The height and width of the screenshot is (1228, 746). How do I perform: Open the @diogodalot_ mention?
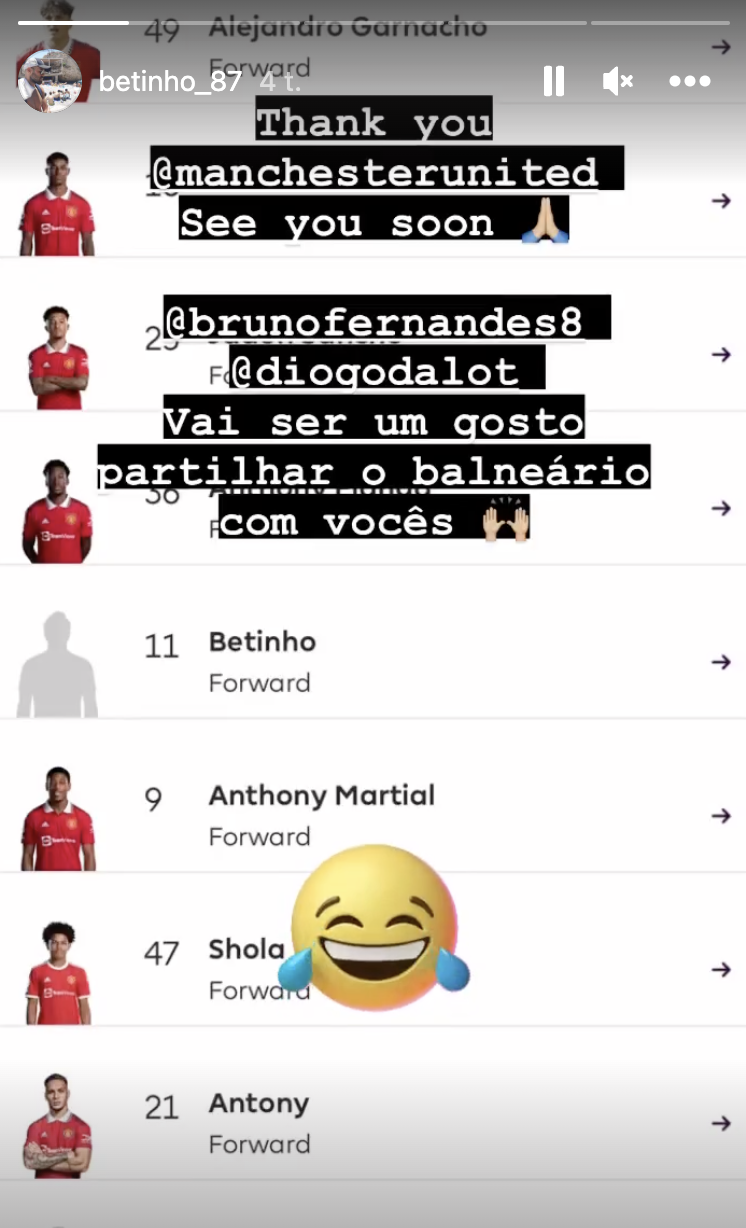click(387, 372)
